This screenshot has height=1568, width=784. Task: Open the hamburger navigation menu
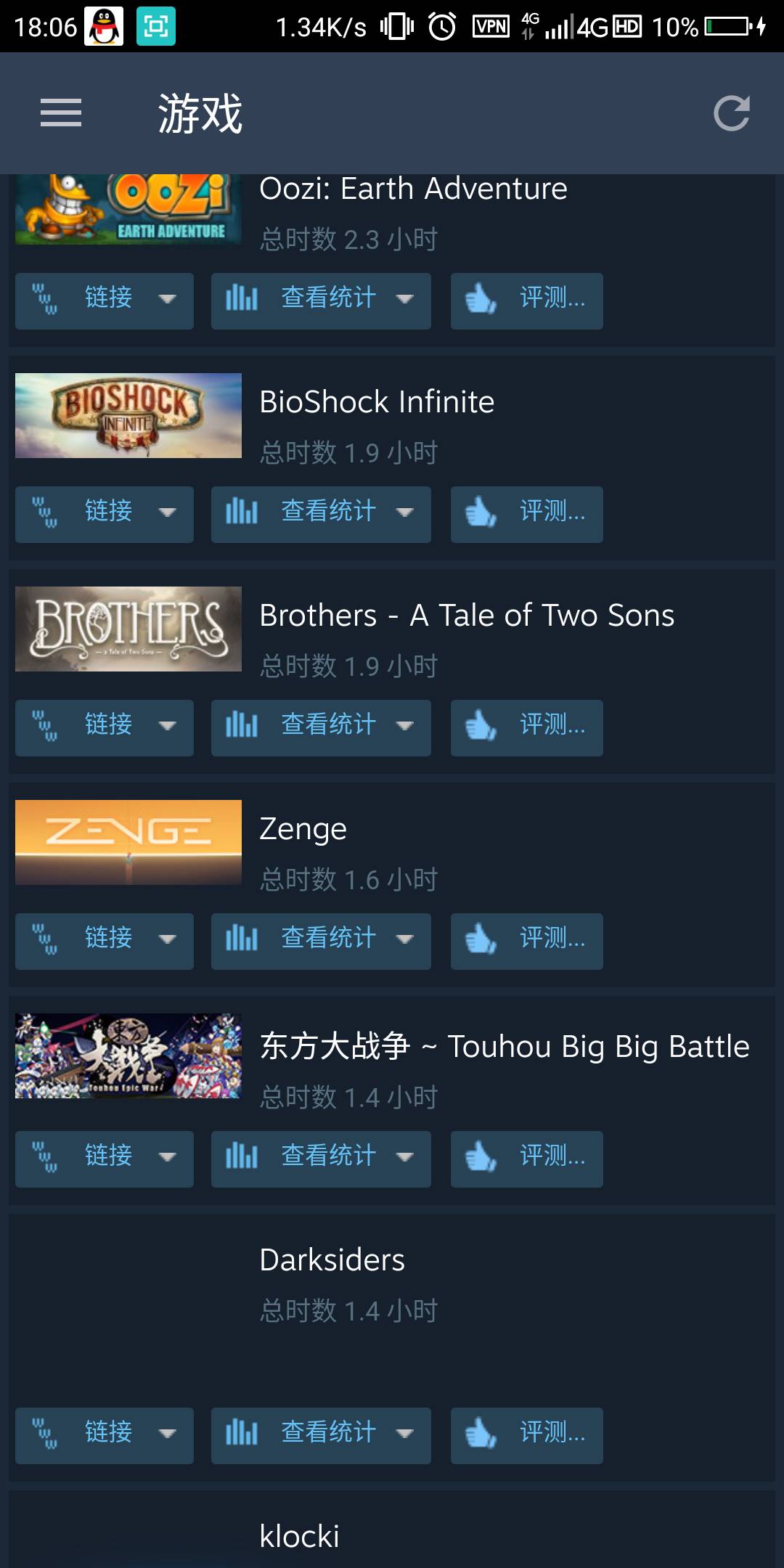(60, 113)
